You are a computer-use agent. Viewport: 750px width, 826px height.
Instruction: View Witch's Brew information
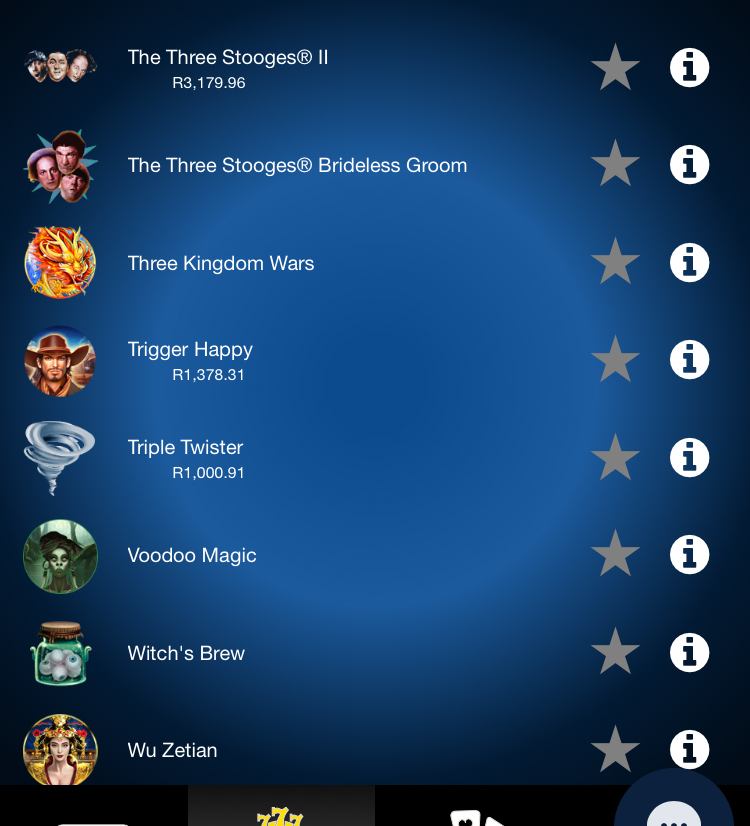[x=689, y=652]
